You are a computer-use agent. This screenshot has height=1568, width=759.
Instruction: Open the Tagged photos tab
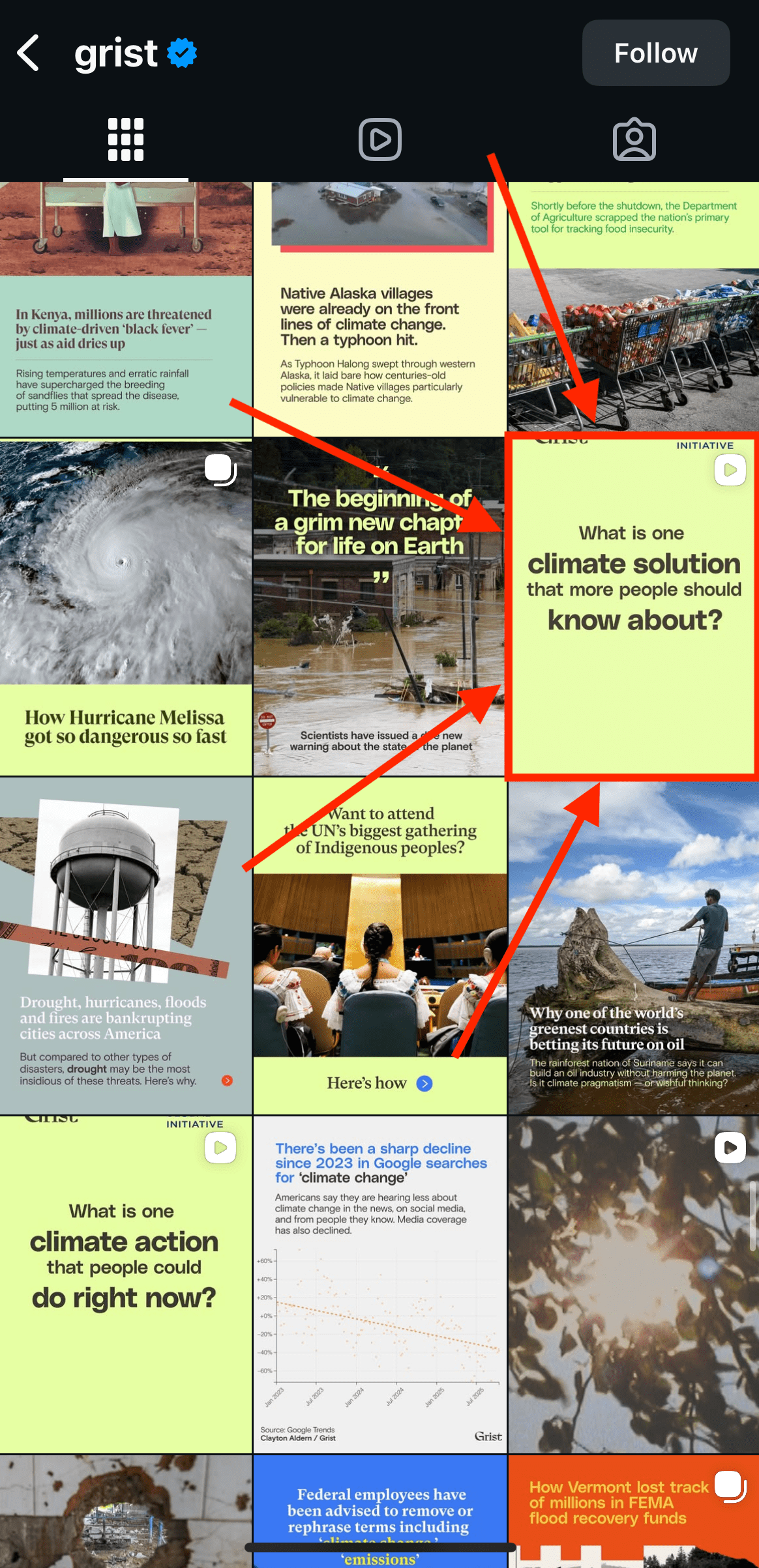632,139
